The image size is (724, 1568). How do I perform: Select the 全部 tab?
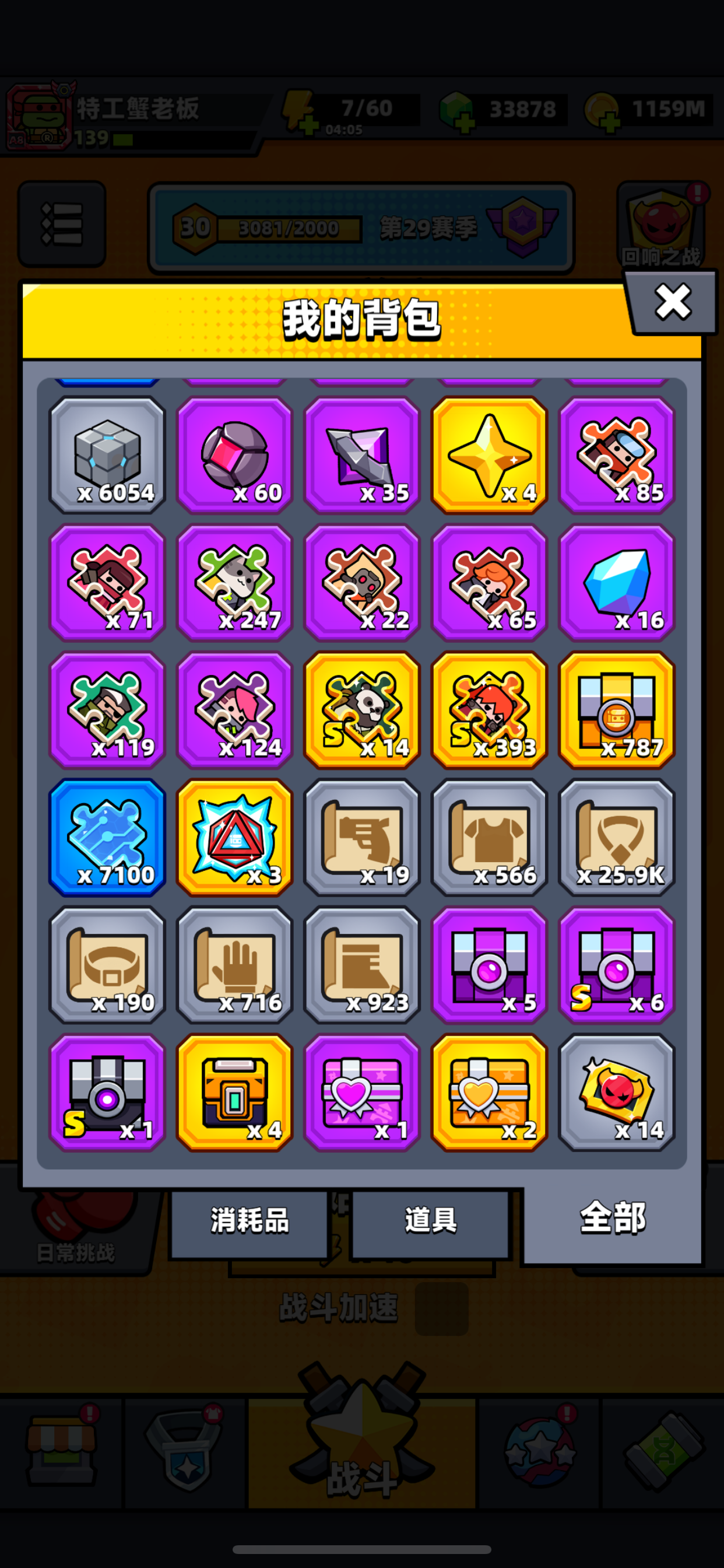coord(613,1218)
